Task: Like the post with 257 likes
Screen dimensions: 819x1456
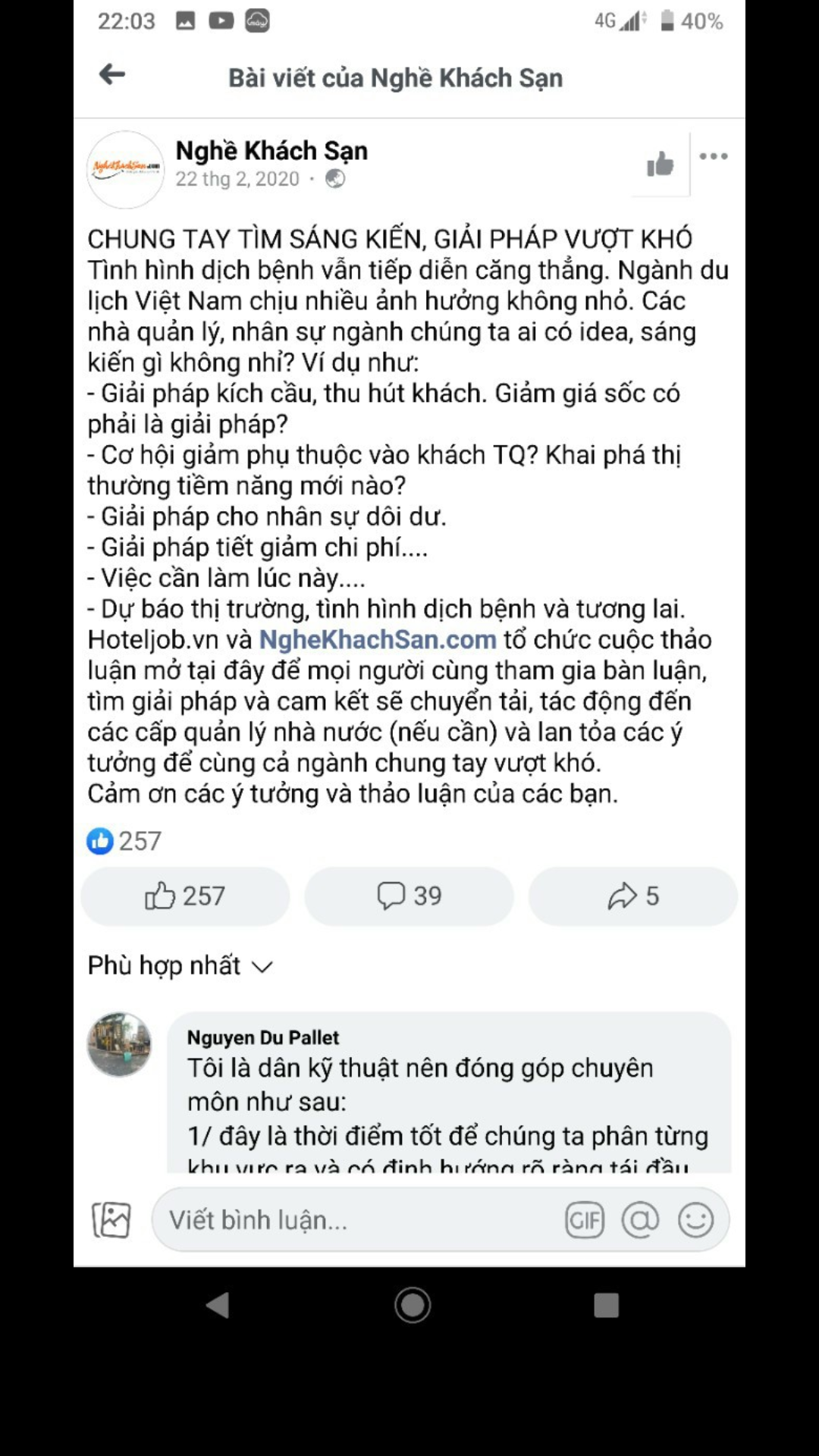Action: pos(185,896)
